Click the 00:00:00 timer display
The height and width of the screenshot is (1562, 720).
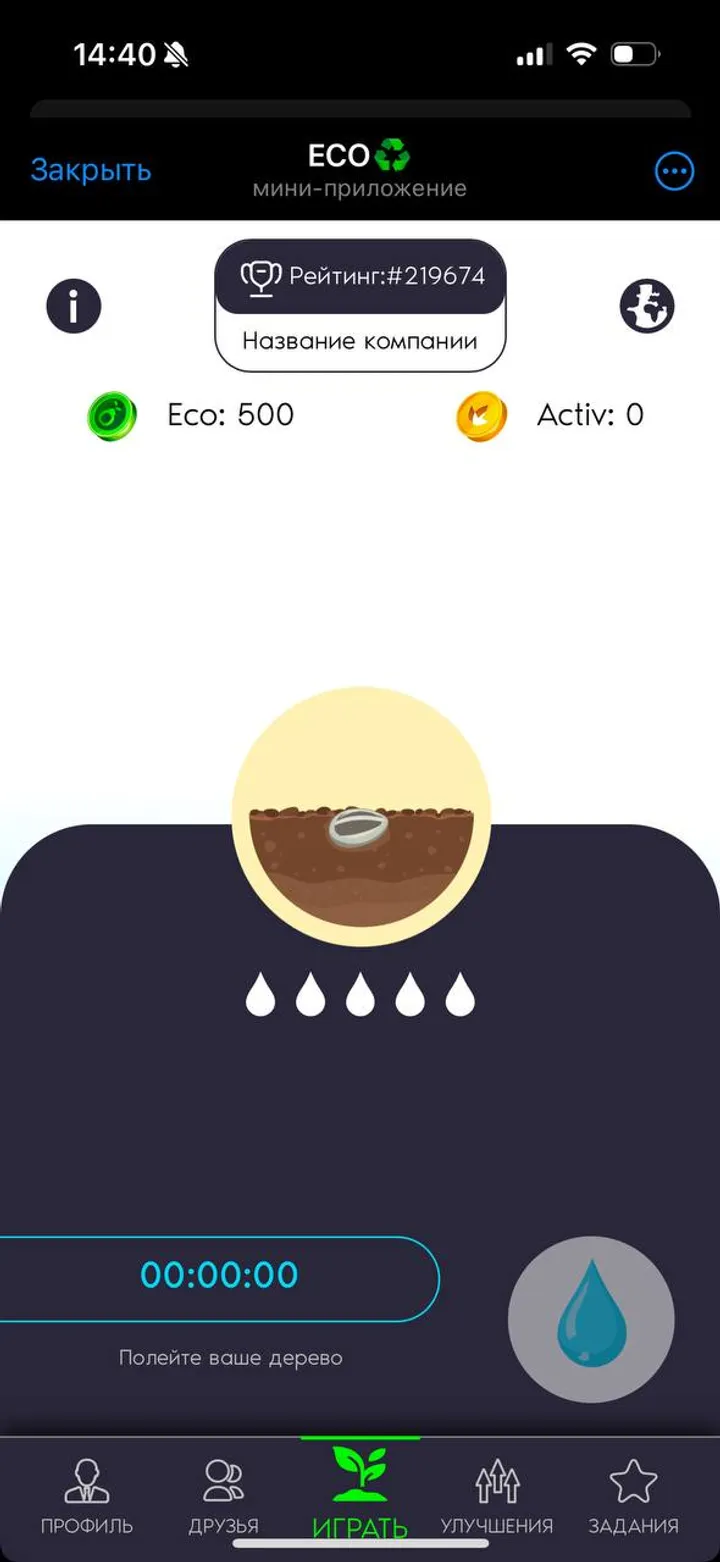pos(219,1275)
